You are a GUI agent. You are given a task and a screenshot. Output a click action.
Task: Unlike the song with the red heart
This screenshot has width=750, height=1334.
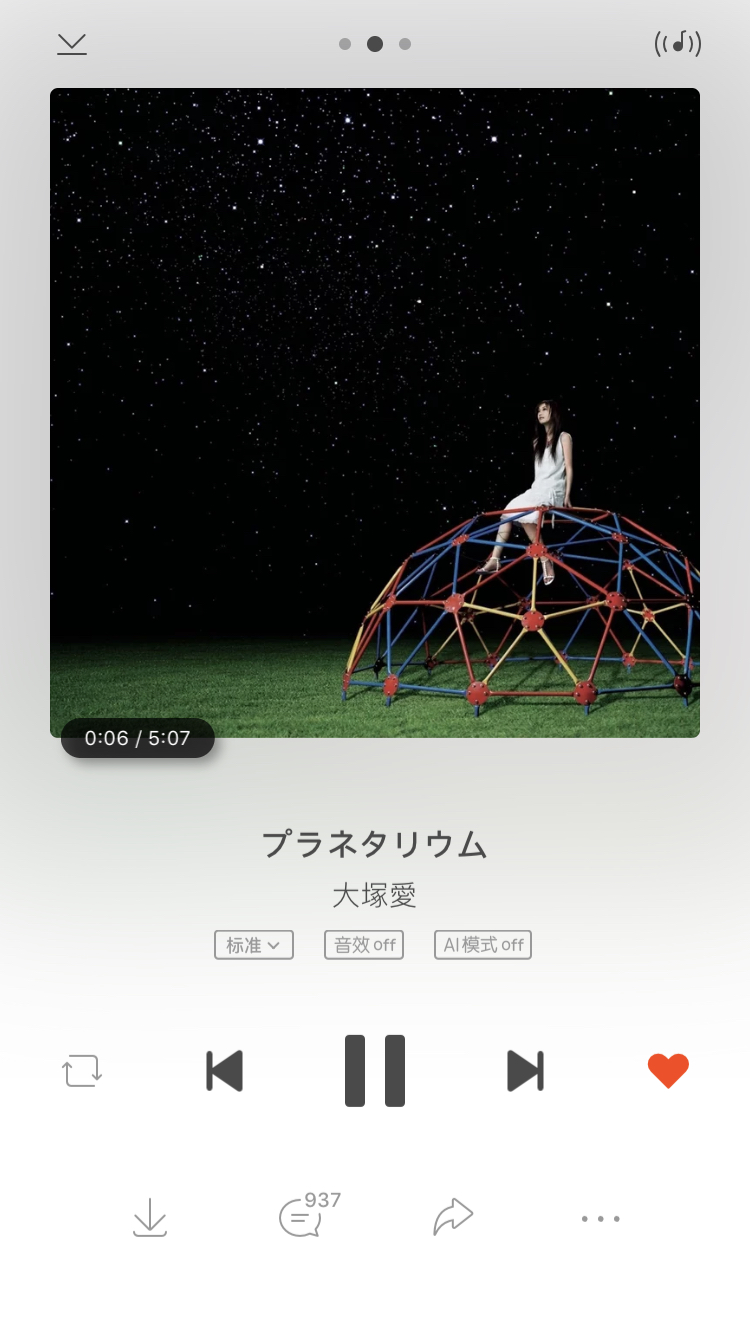coord(668,1071)
